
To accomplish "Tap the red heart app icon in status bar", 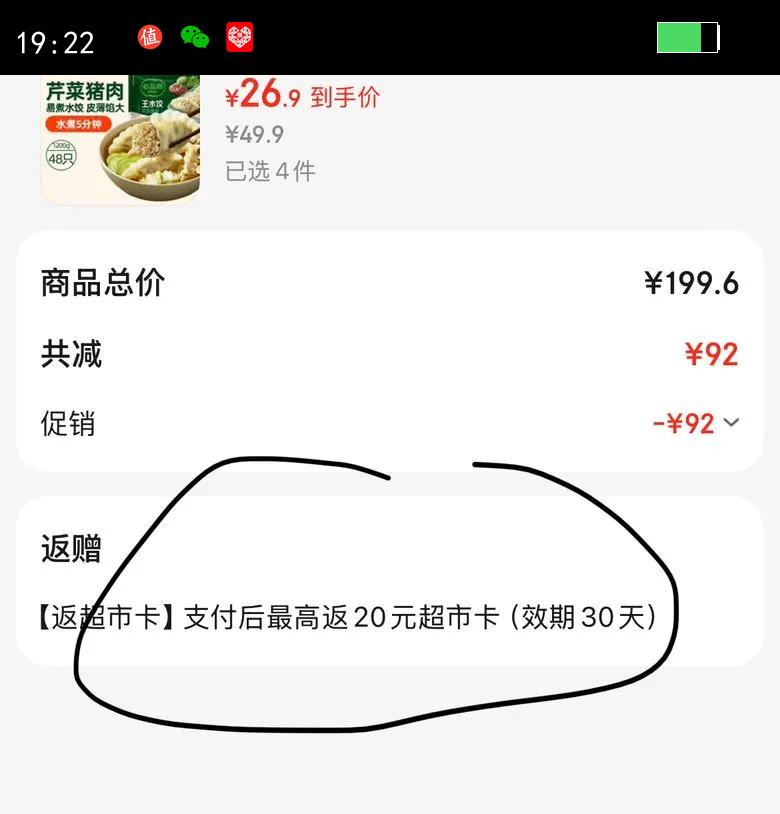I will pyautogui.click(x=238, y=38).
